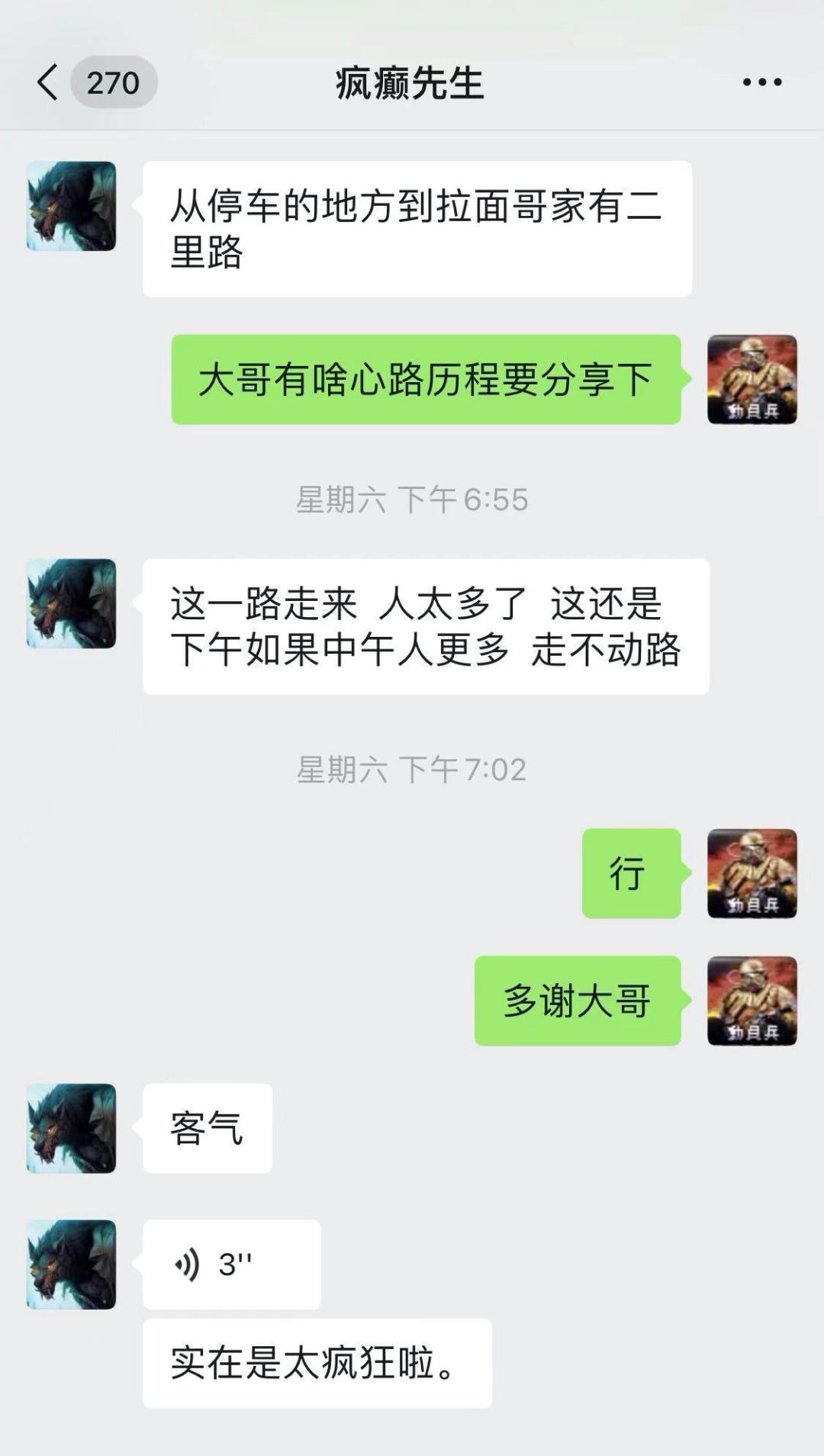Tap your soldier avatar next to 多谢大哥

coord(752,1001)
